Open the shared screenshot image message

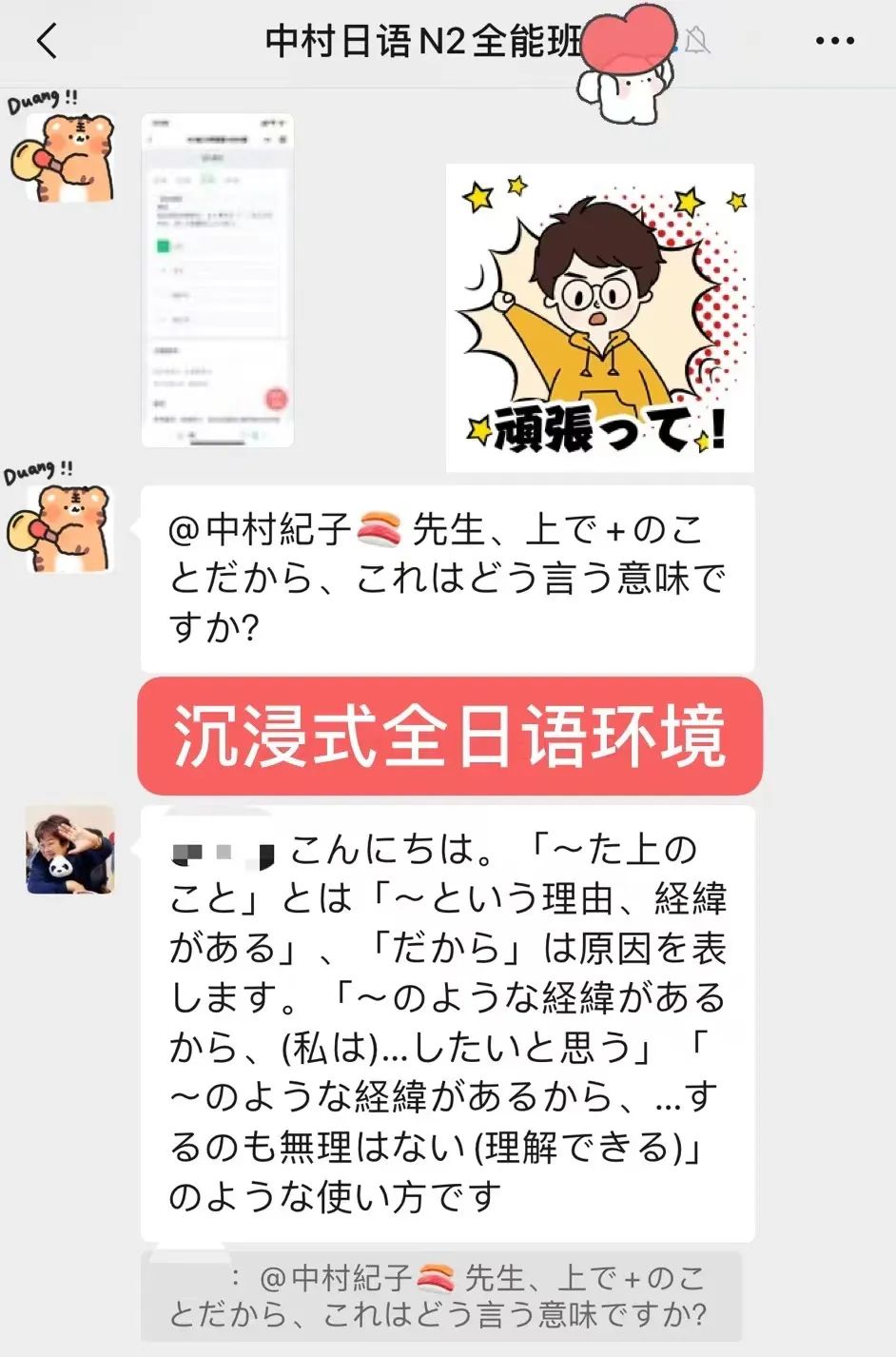(x=217, y=280)
